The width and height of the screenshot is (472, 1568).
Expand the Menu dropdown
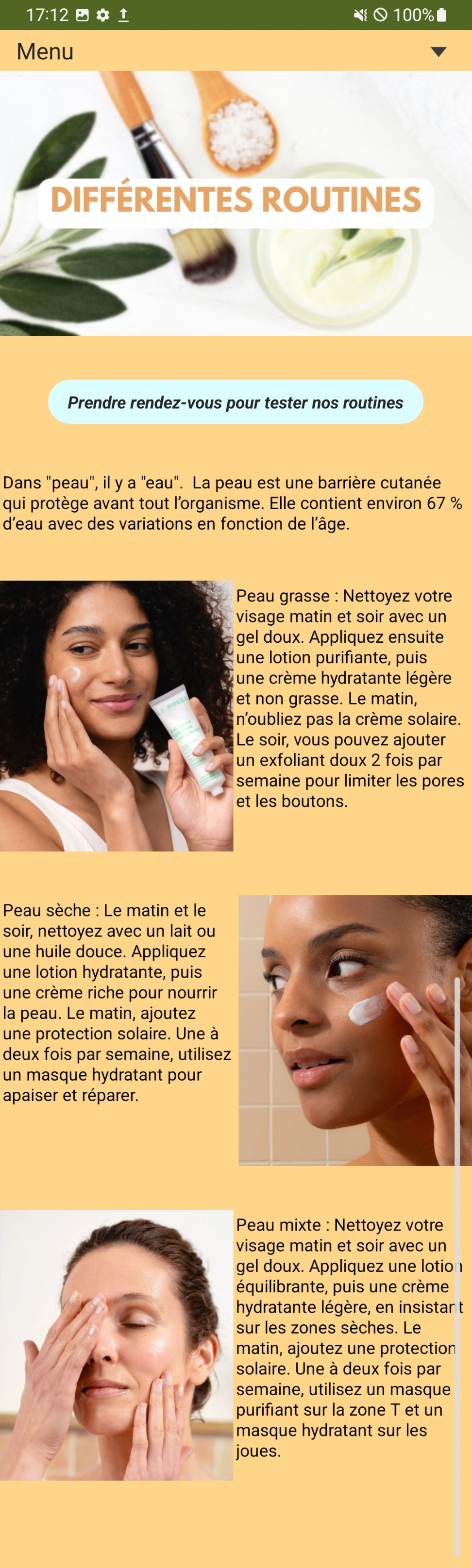coord(438,52)
